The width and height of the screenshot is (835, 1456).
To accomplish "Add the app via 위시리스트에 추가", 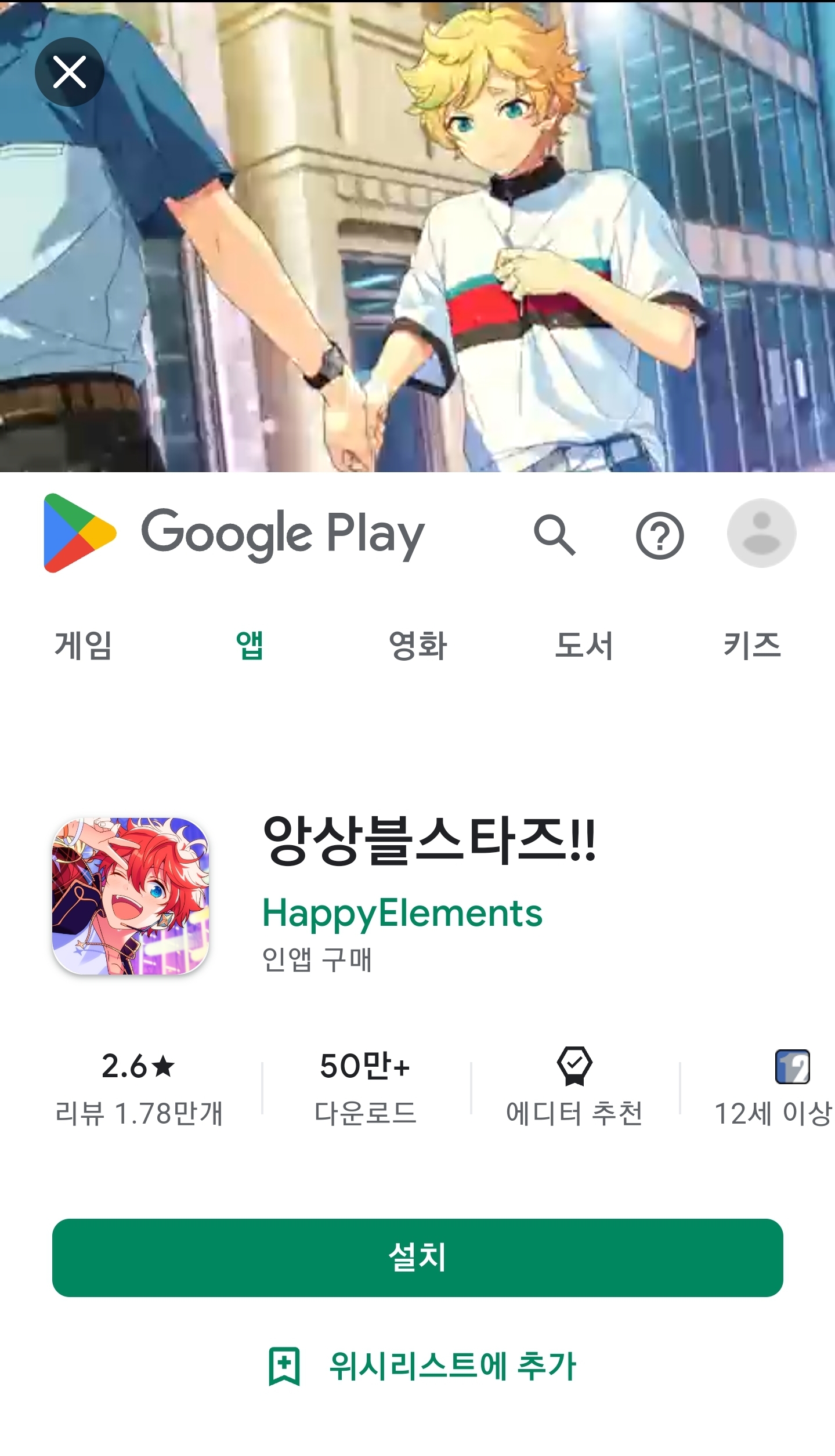I will tap(422, 1367).
